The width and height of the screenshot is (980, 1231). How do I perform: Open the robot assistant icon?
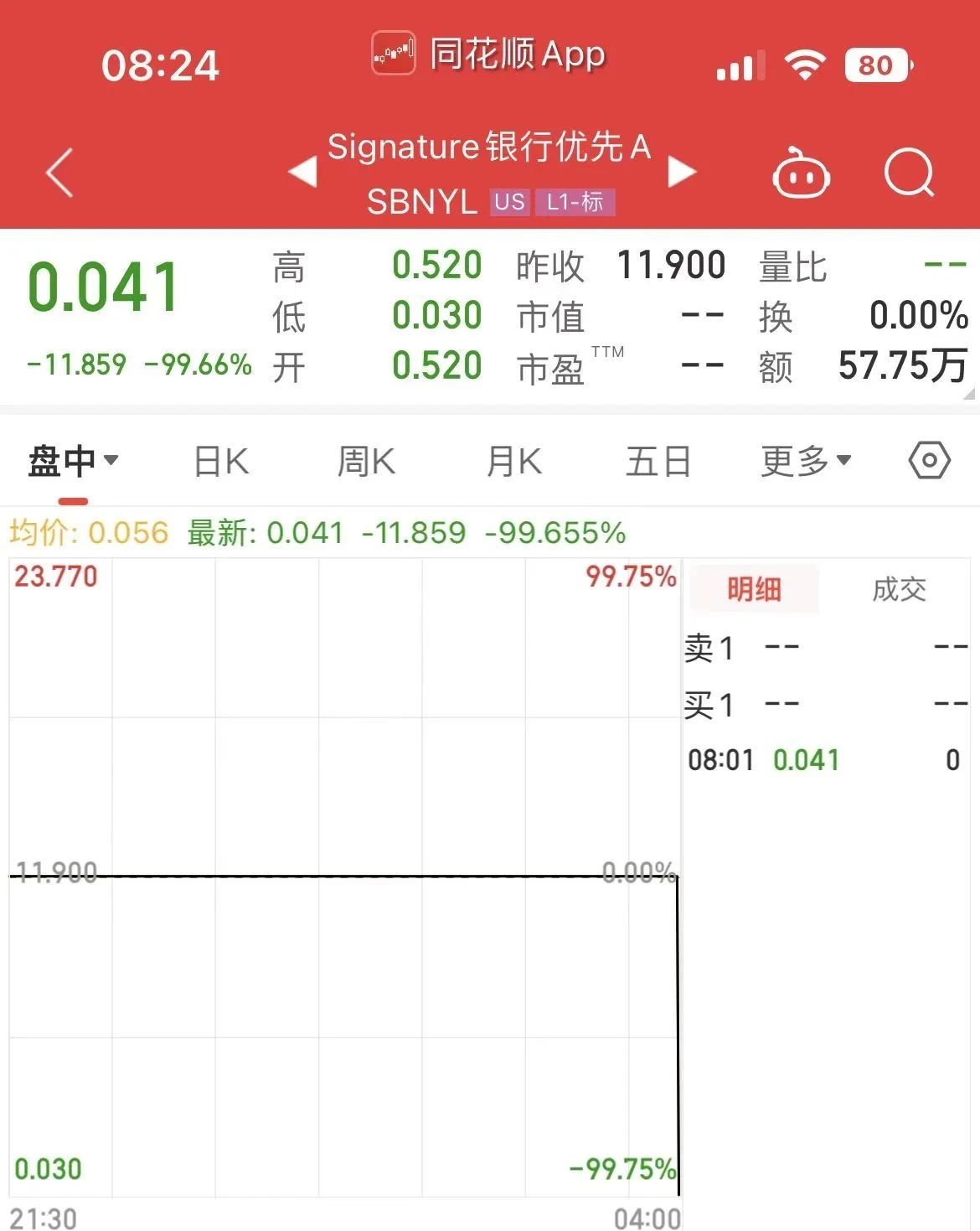pyautogui.click(x=801, y=173)
